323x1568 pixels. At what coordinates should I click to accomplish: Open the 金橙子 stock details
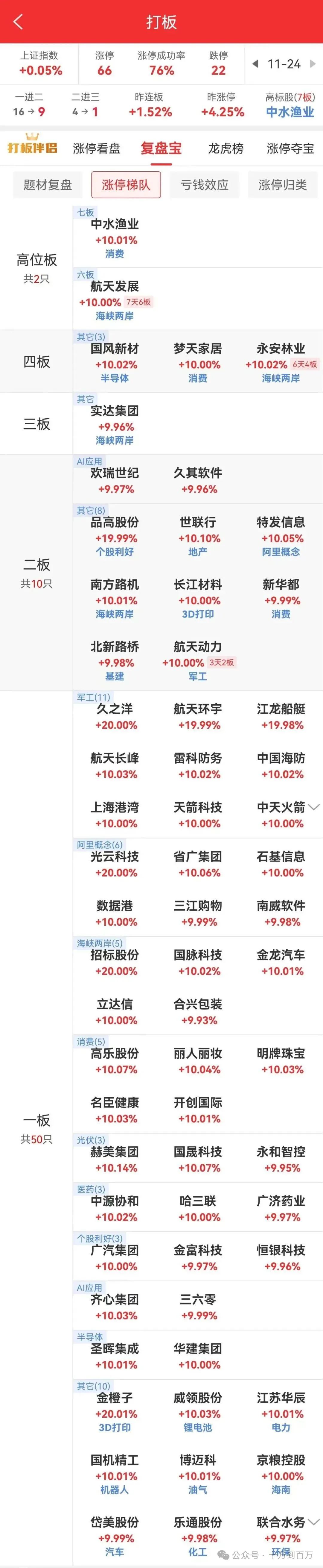114,1398
